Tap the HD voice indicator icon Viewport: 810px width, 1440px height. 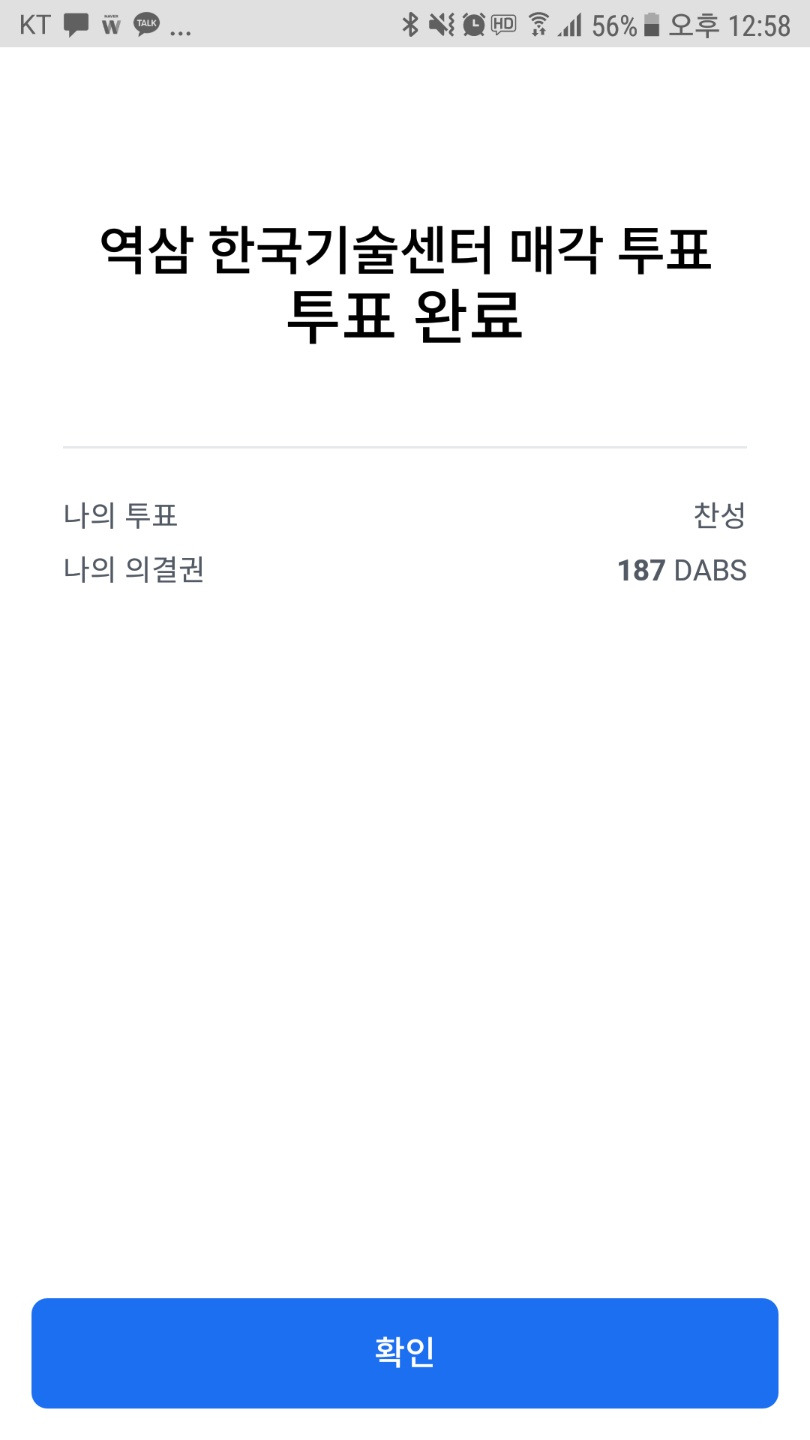pyautogui.click(x=506, y=25)
